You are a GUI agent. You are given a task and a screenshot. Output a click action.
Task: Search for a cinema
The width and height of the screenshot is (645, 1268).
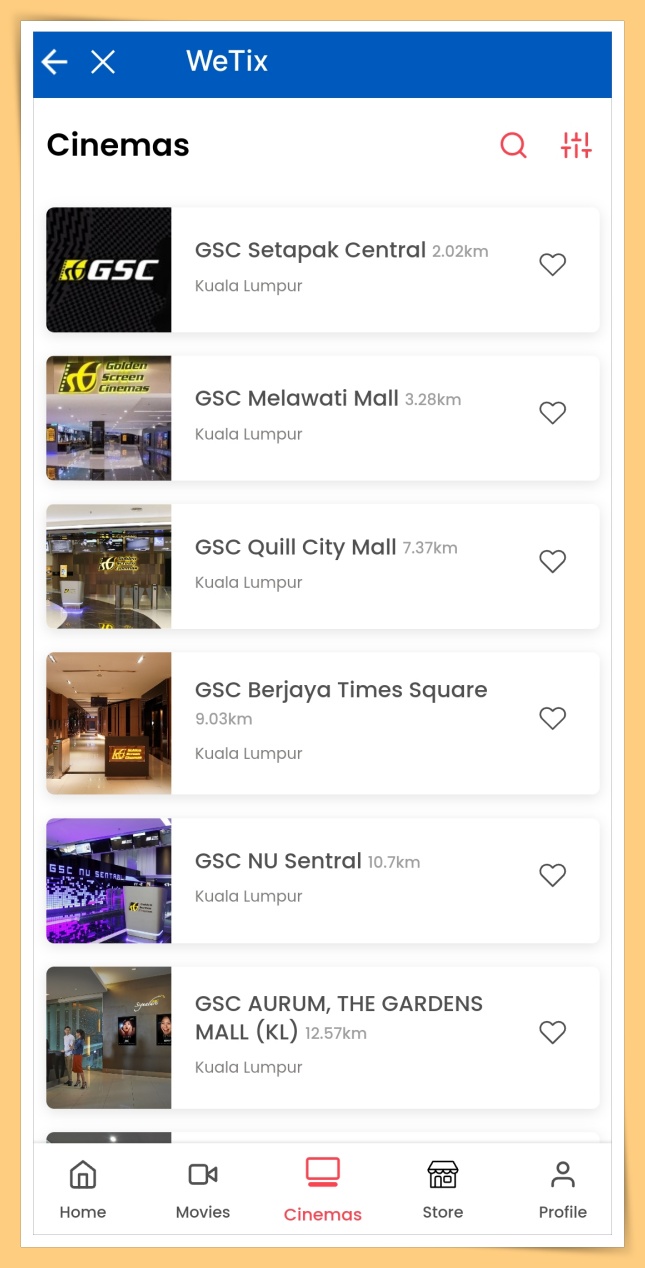click(513, 145)
